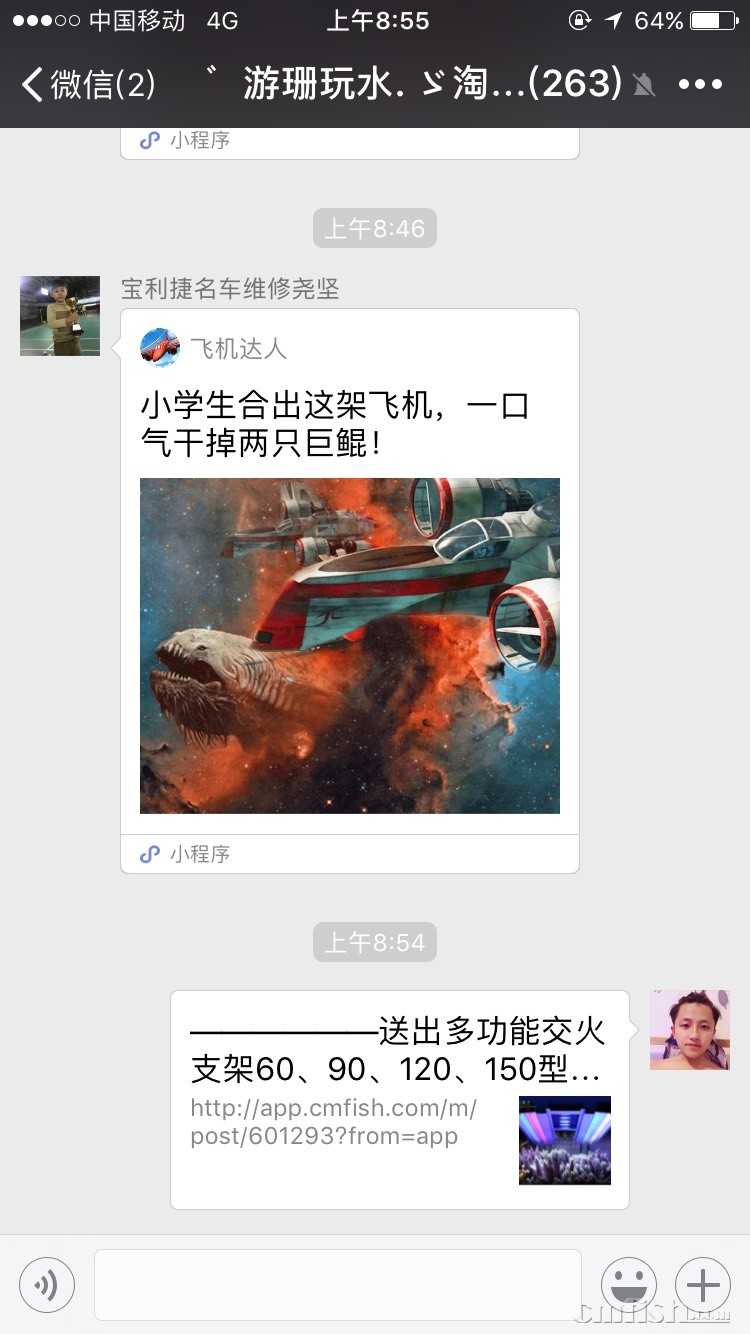Open my own avatar profile

[x=689, y=1030]
